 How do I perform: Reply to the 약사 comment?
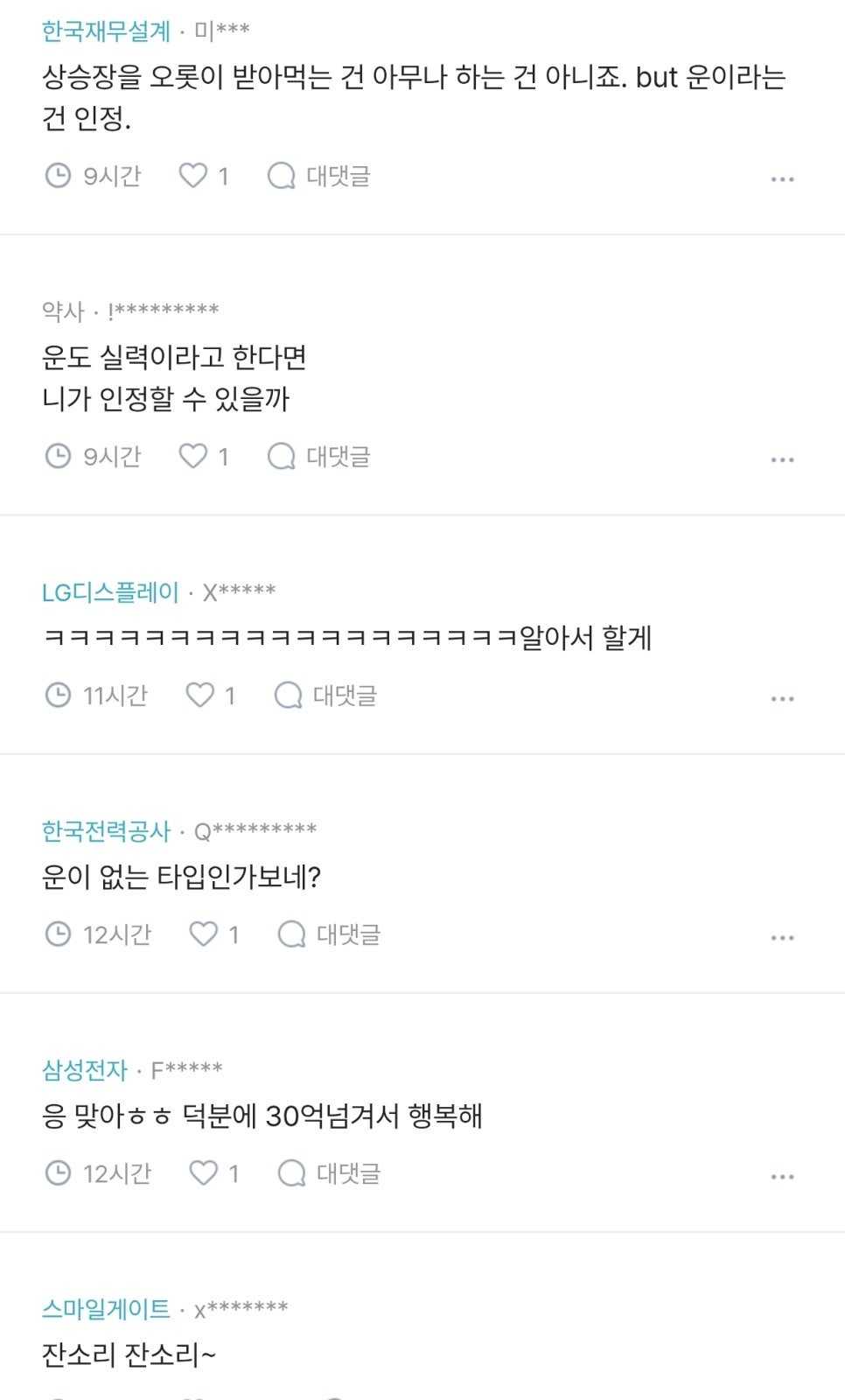point(318,456)
